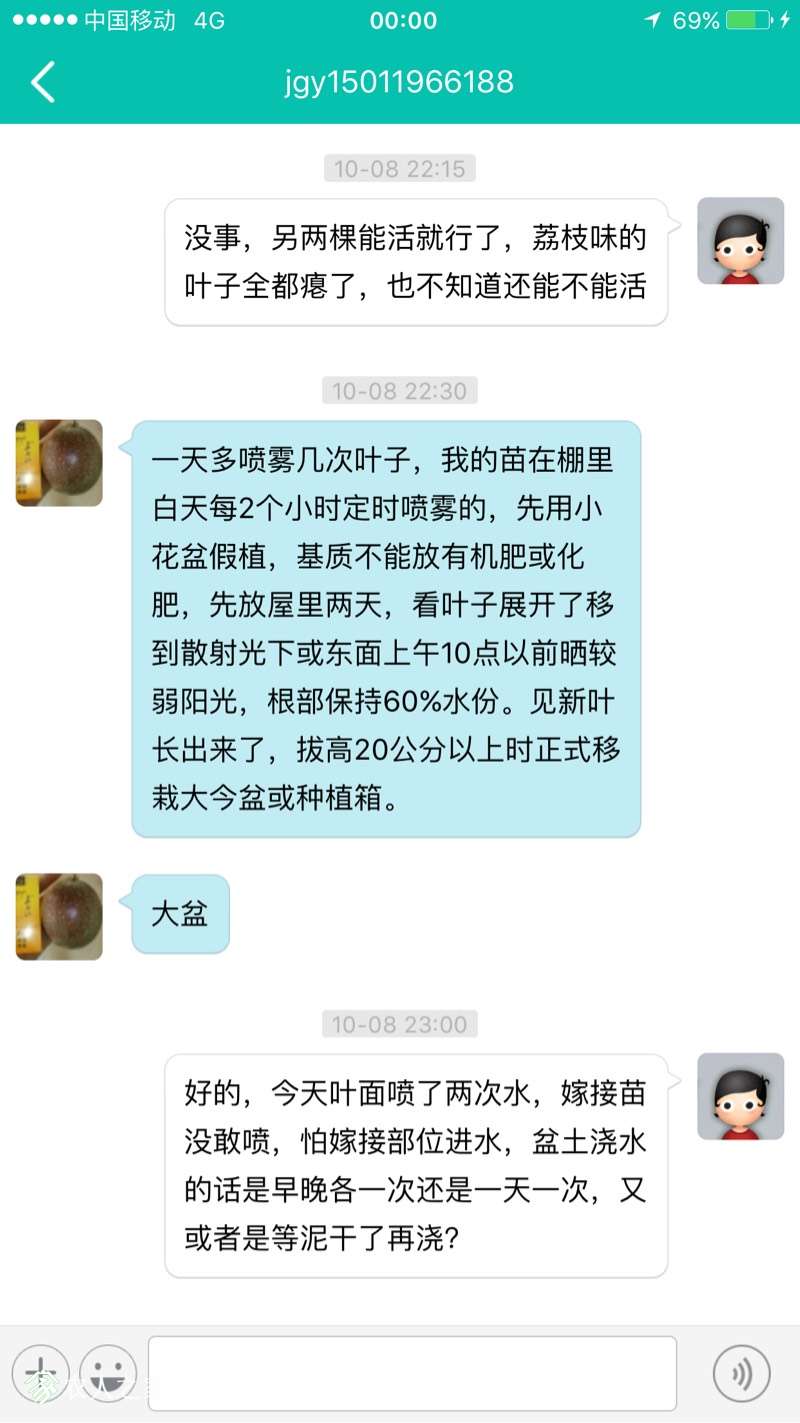This screenshot has height=1423, width=800.
Task: Open the emoji picker
Action: click(108, 1373)
